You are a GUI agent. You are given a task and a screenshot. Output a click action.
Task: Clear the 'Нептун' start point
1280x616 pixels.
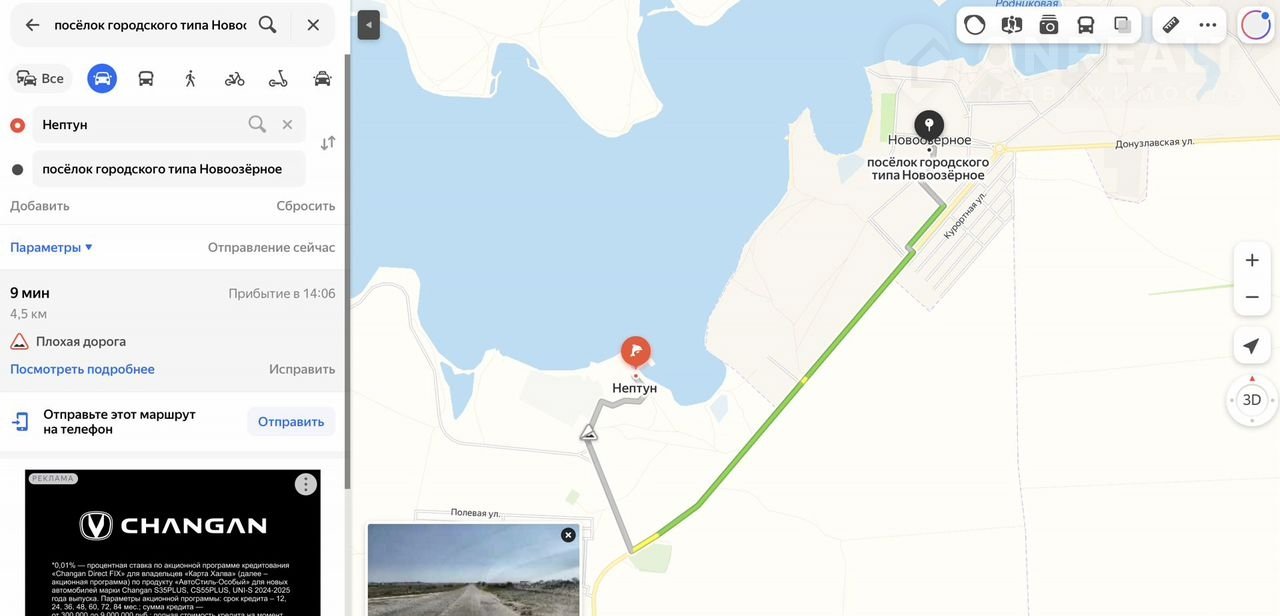pos(287,124)
